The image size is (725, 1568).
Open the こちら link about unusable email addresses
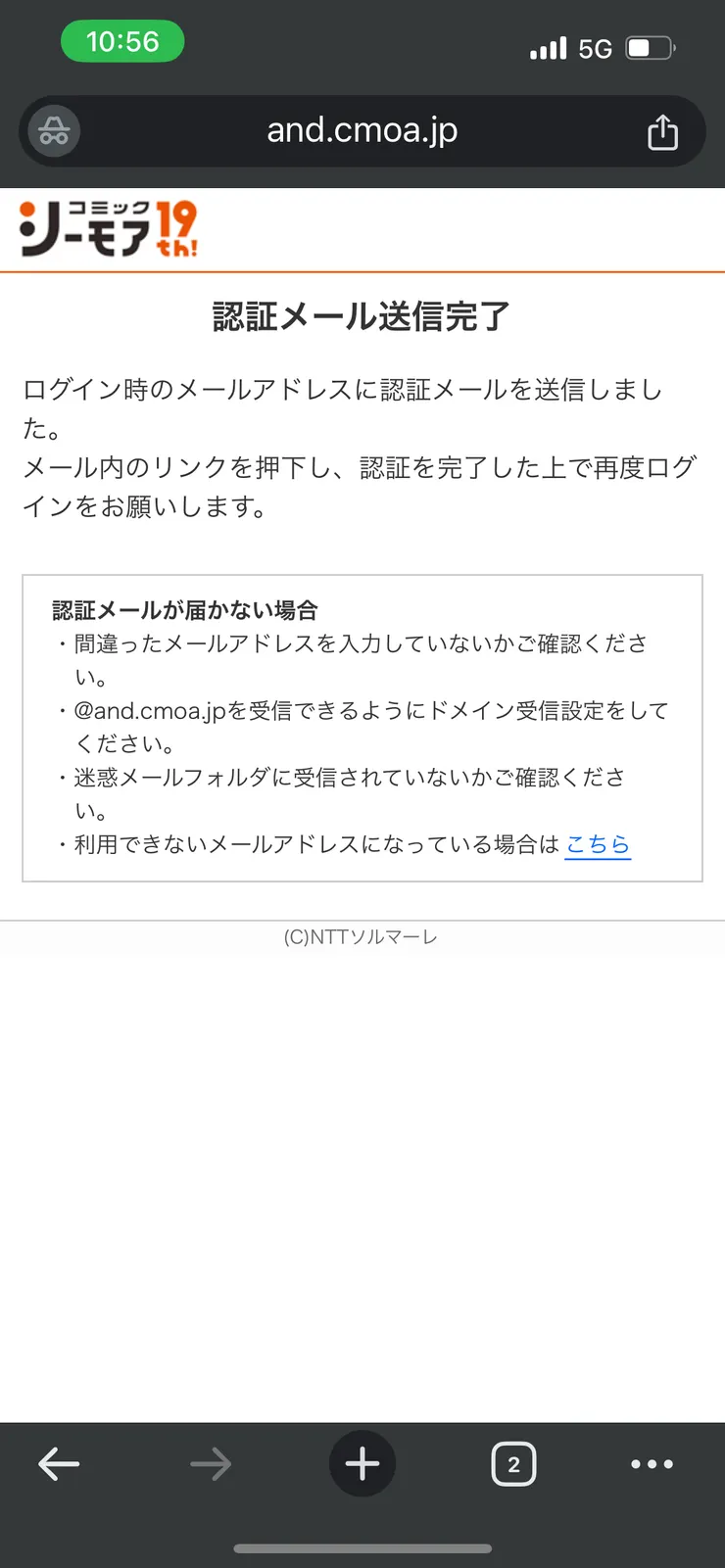(x=598, y=845)
